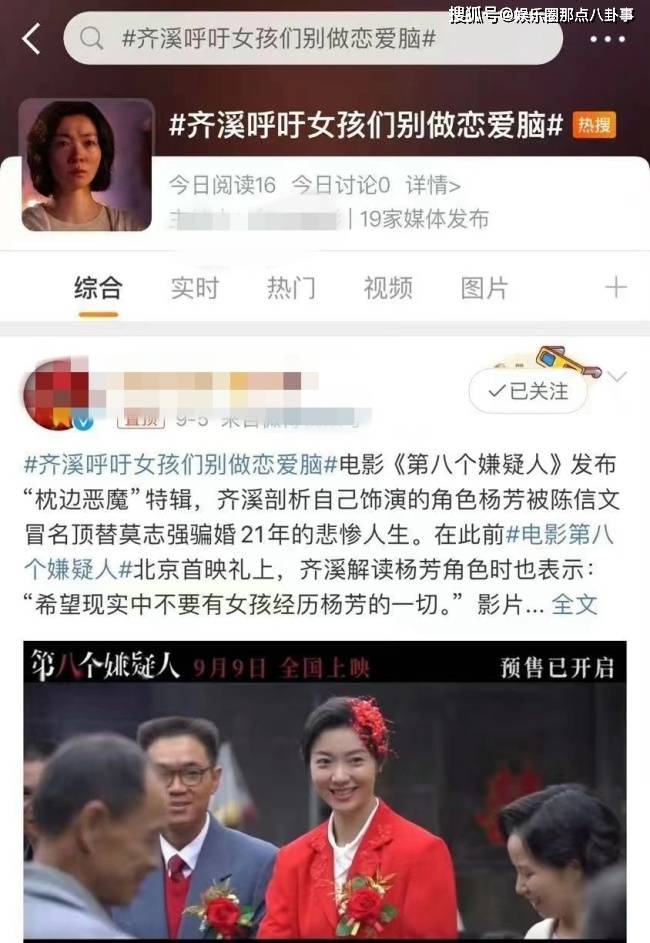
Task: Open the topic 详情 link
Action: point(432,185)
